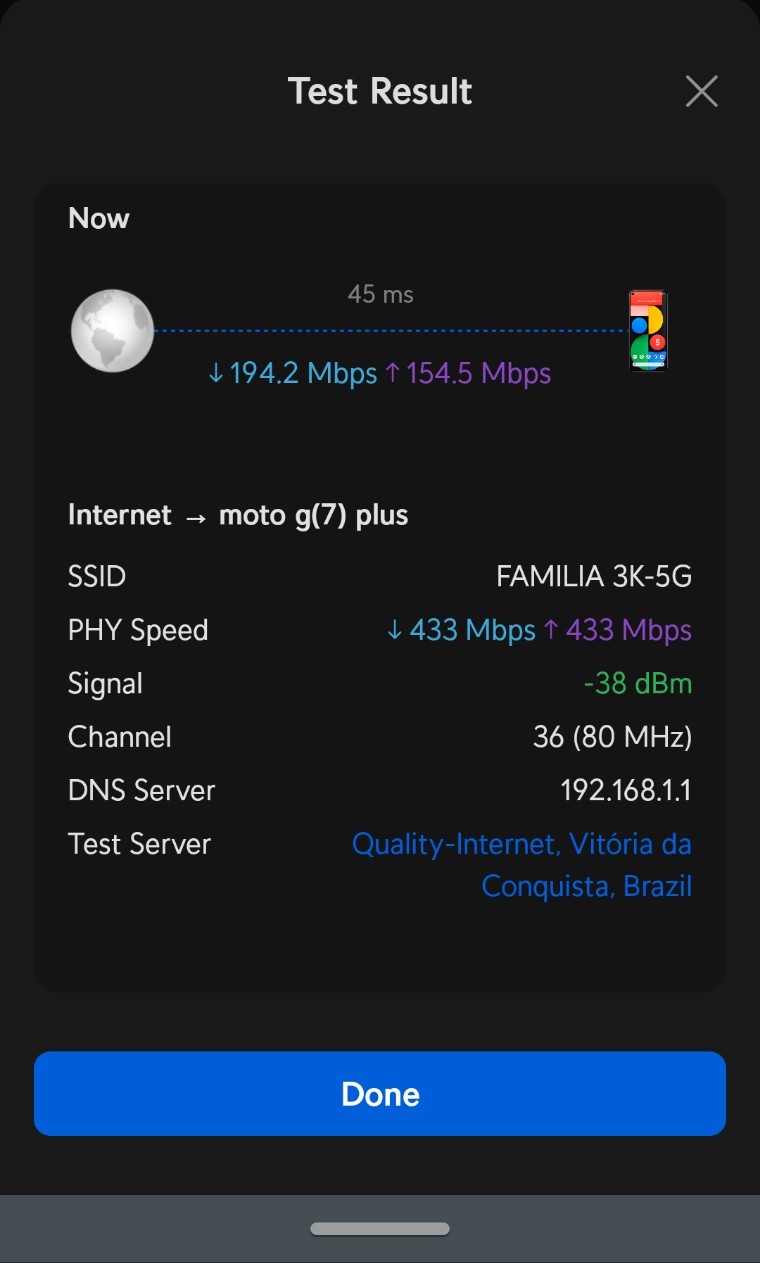Open the Quality-Internet test server link
This screenshot has height=1263, width=760.
click(522, 864)
